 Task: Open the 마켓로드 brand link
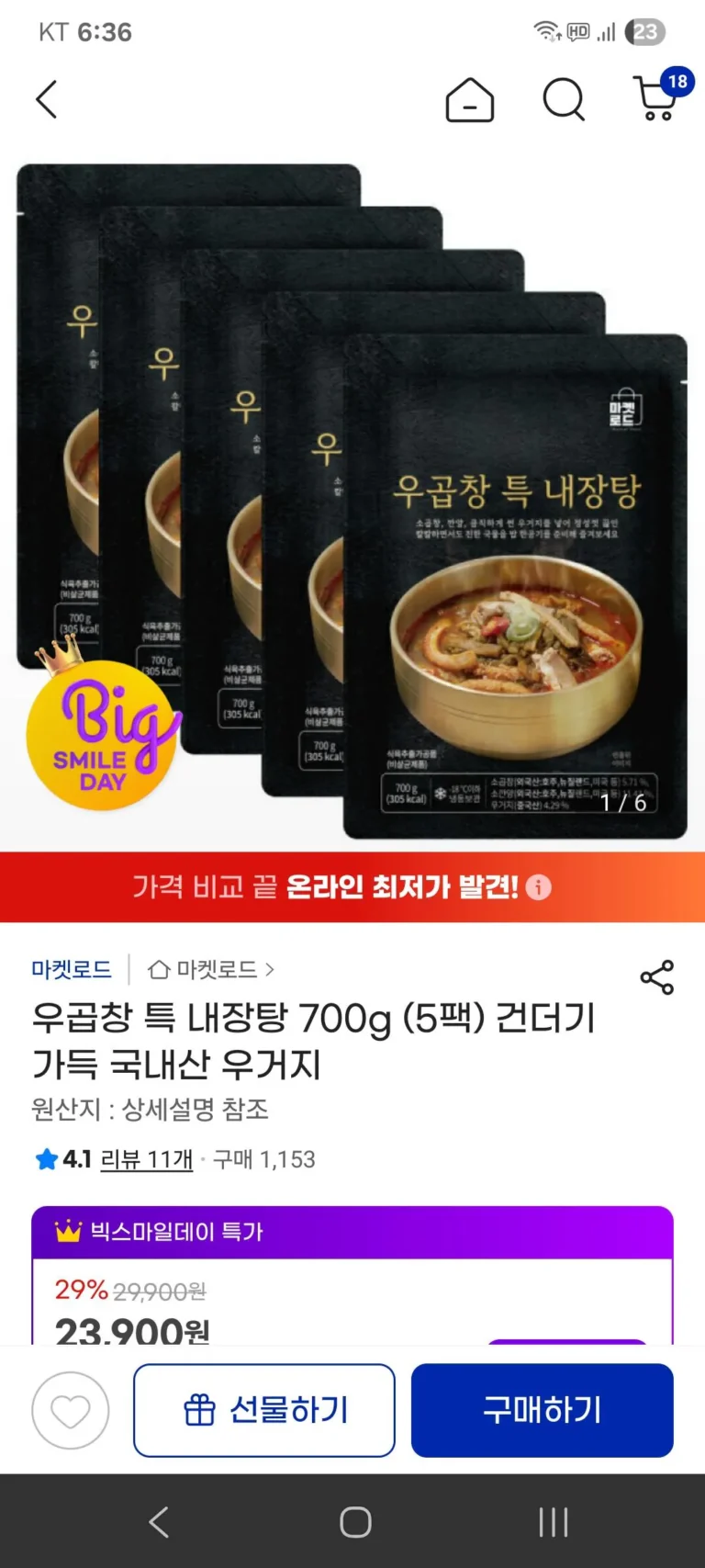pyautogui.click(x=72, y=969)
